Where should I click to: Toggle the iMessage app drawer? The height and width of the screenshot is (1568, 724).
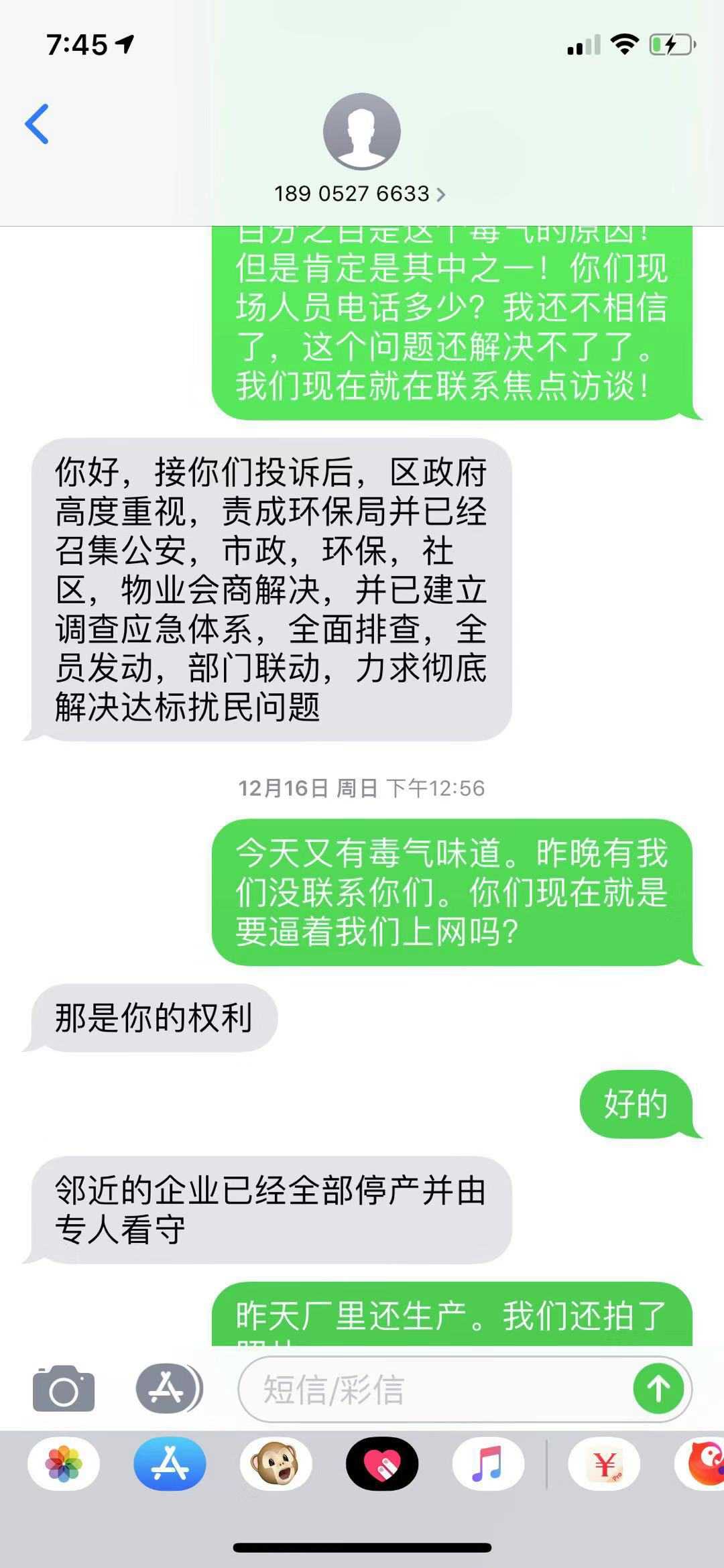point(168,1388)
